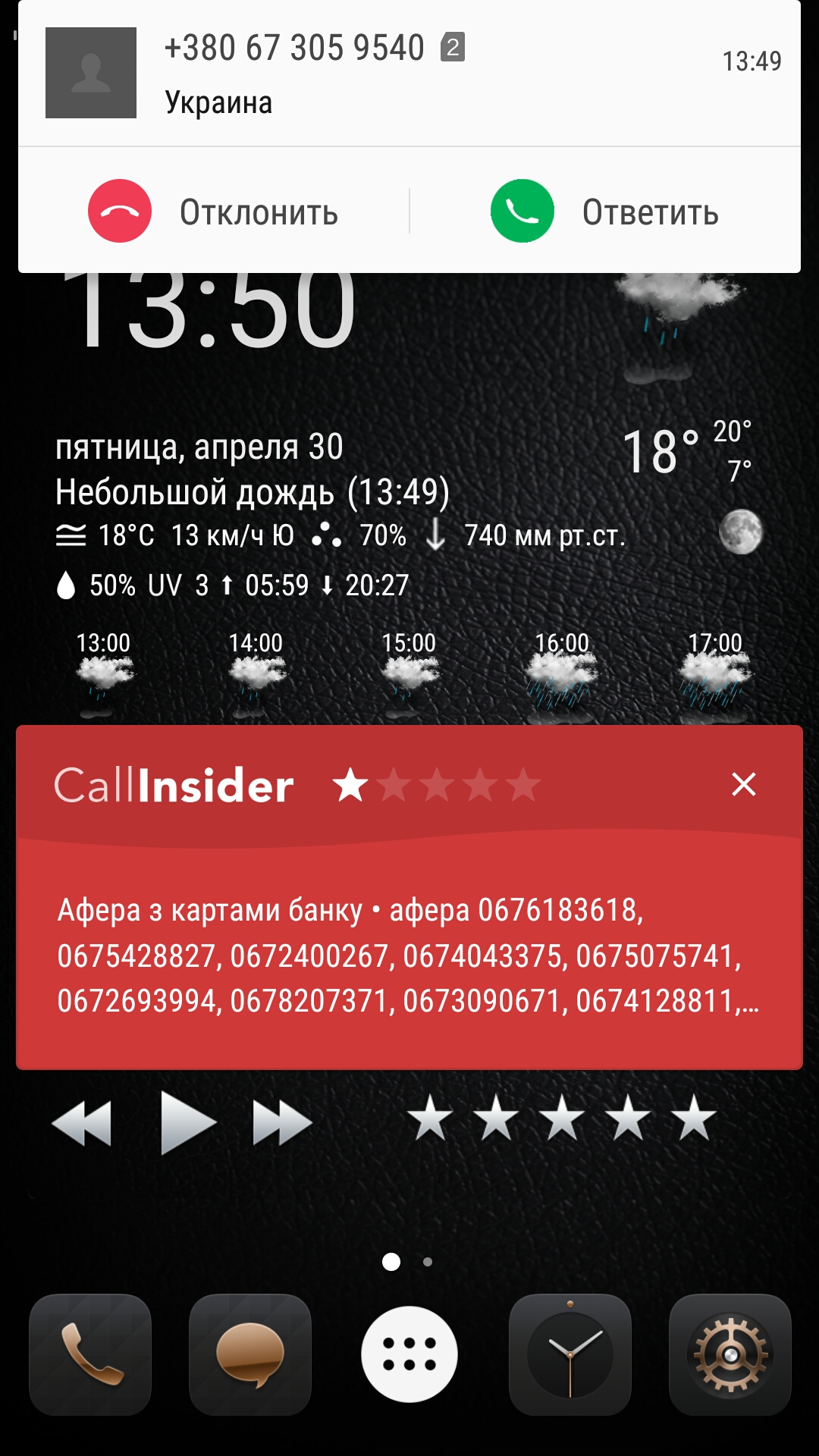
Task: Open the phone dialer app
Action: coord(90,1354)
